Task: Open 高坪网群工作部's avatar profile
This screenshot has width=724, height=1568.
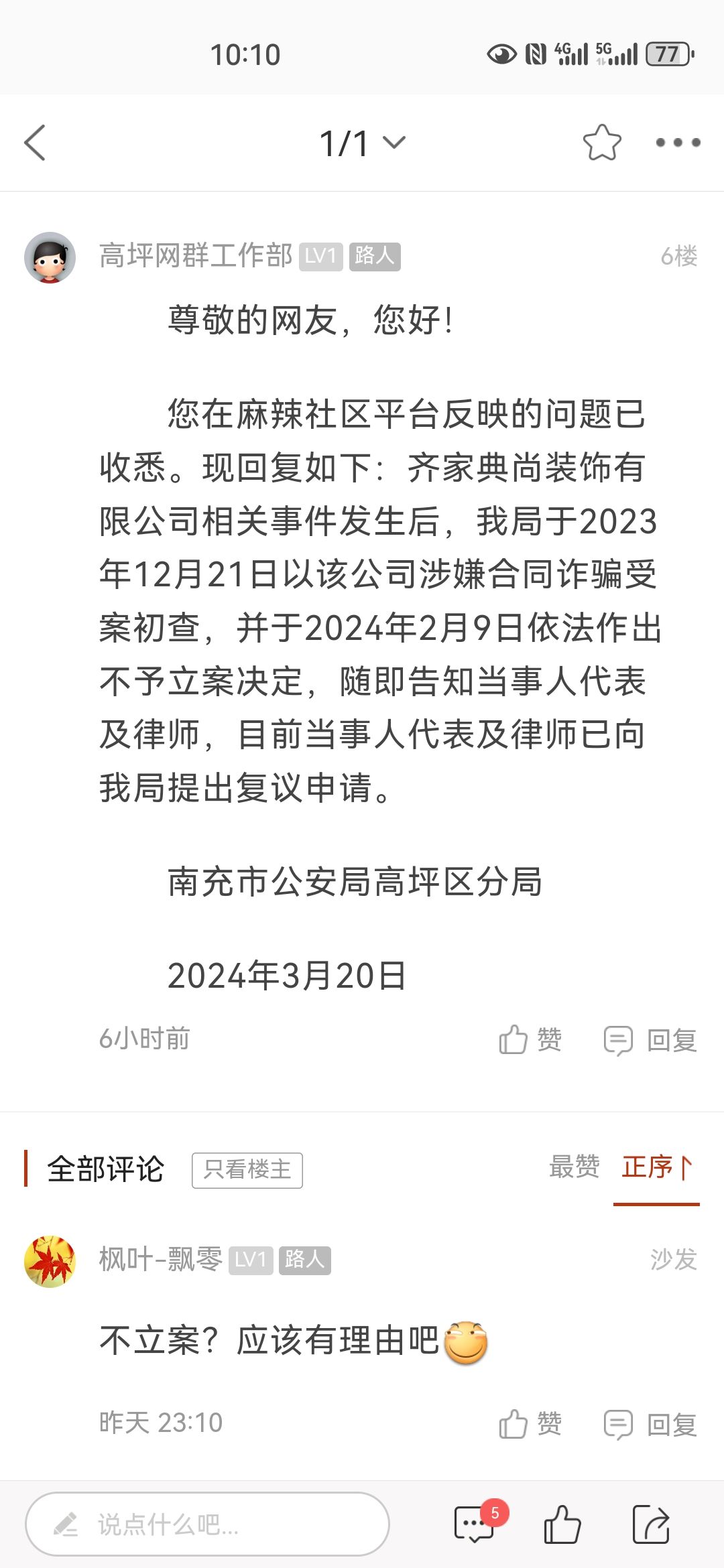Action: click(50, 257)
